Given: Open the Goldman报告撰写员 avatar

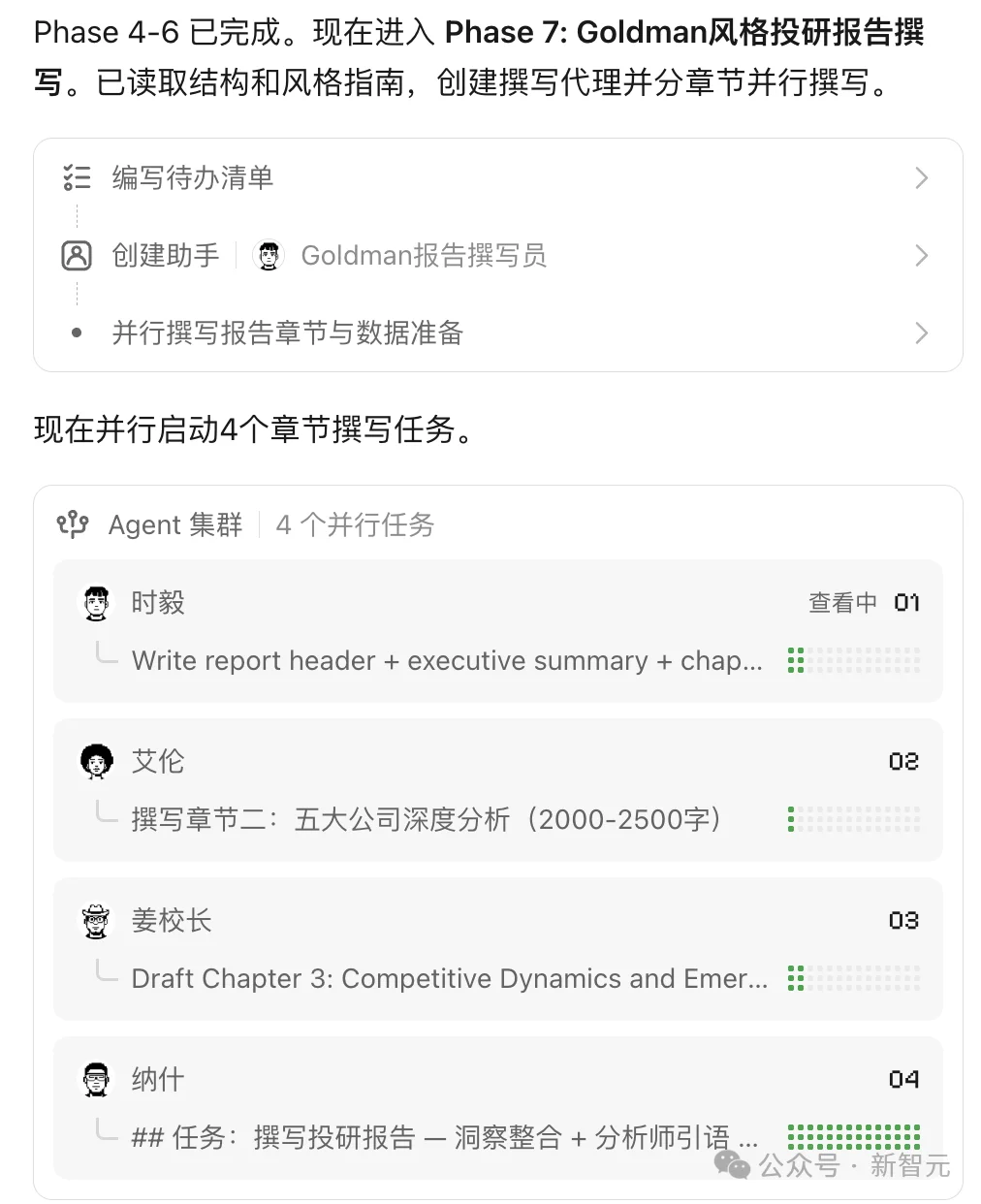Looking at the screenshot, I should click(x=269, y=255).
